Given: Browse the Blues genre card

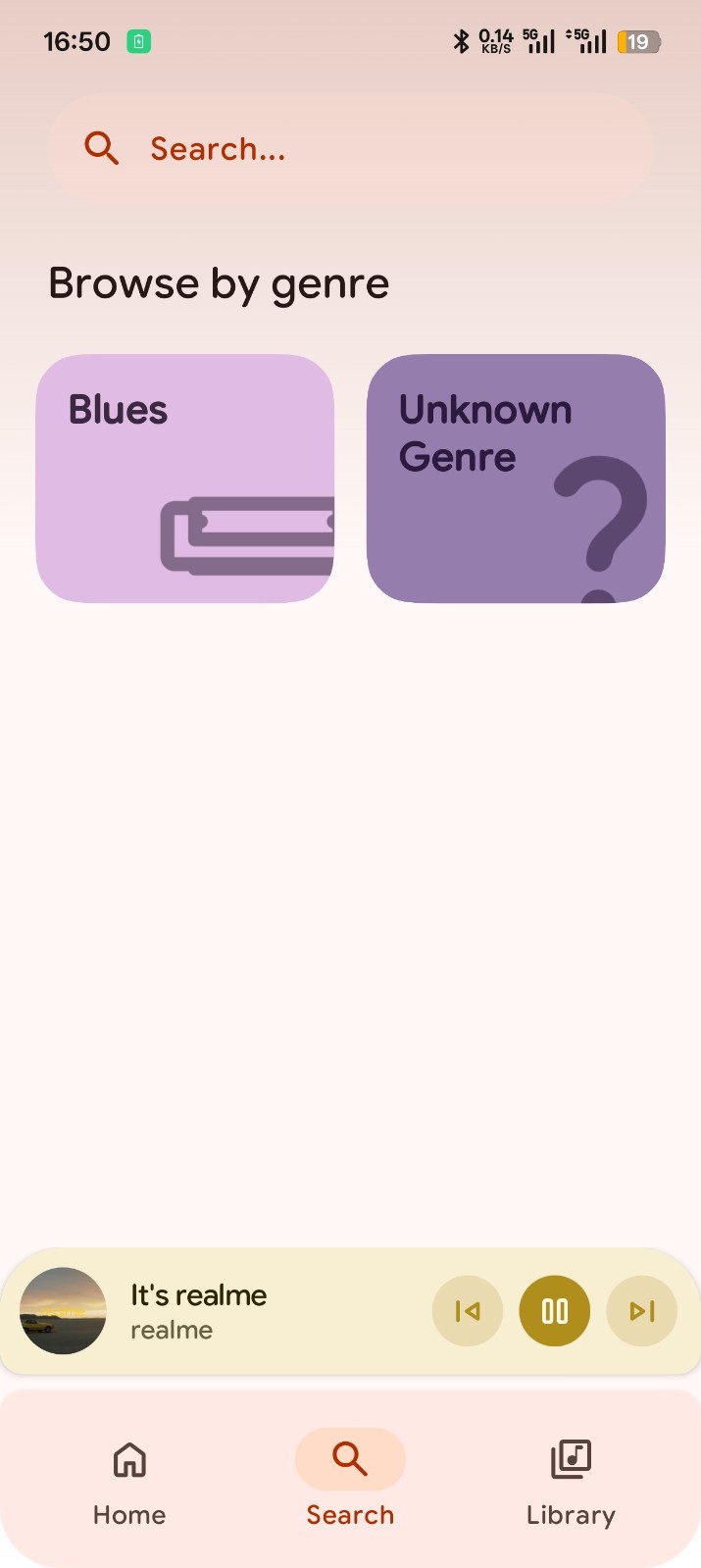Looking at the screenshot, I should (184, 478).
